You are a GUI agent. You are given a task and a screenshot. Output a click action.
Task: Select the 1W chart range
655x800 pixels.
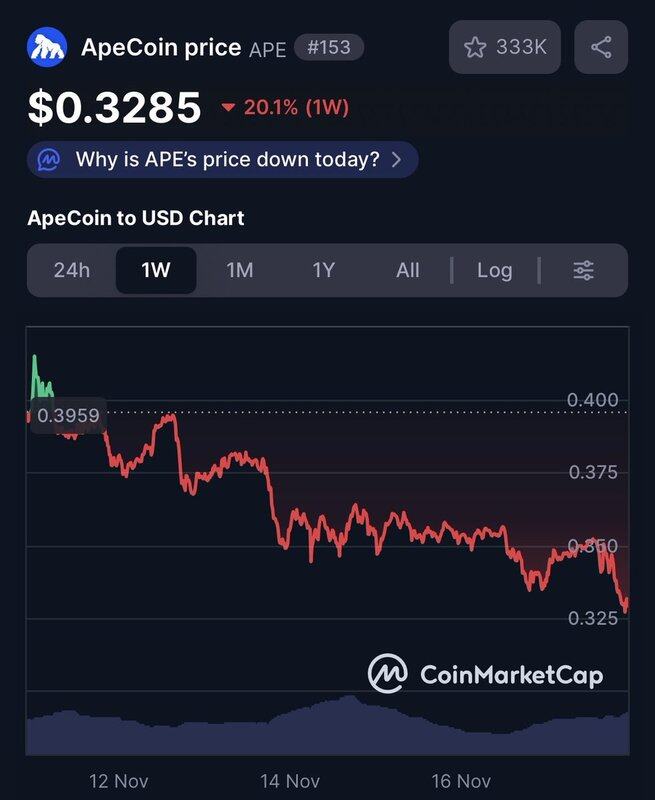coord(156,270)
